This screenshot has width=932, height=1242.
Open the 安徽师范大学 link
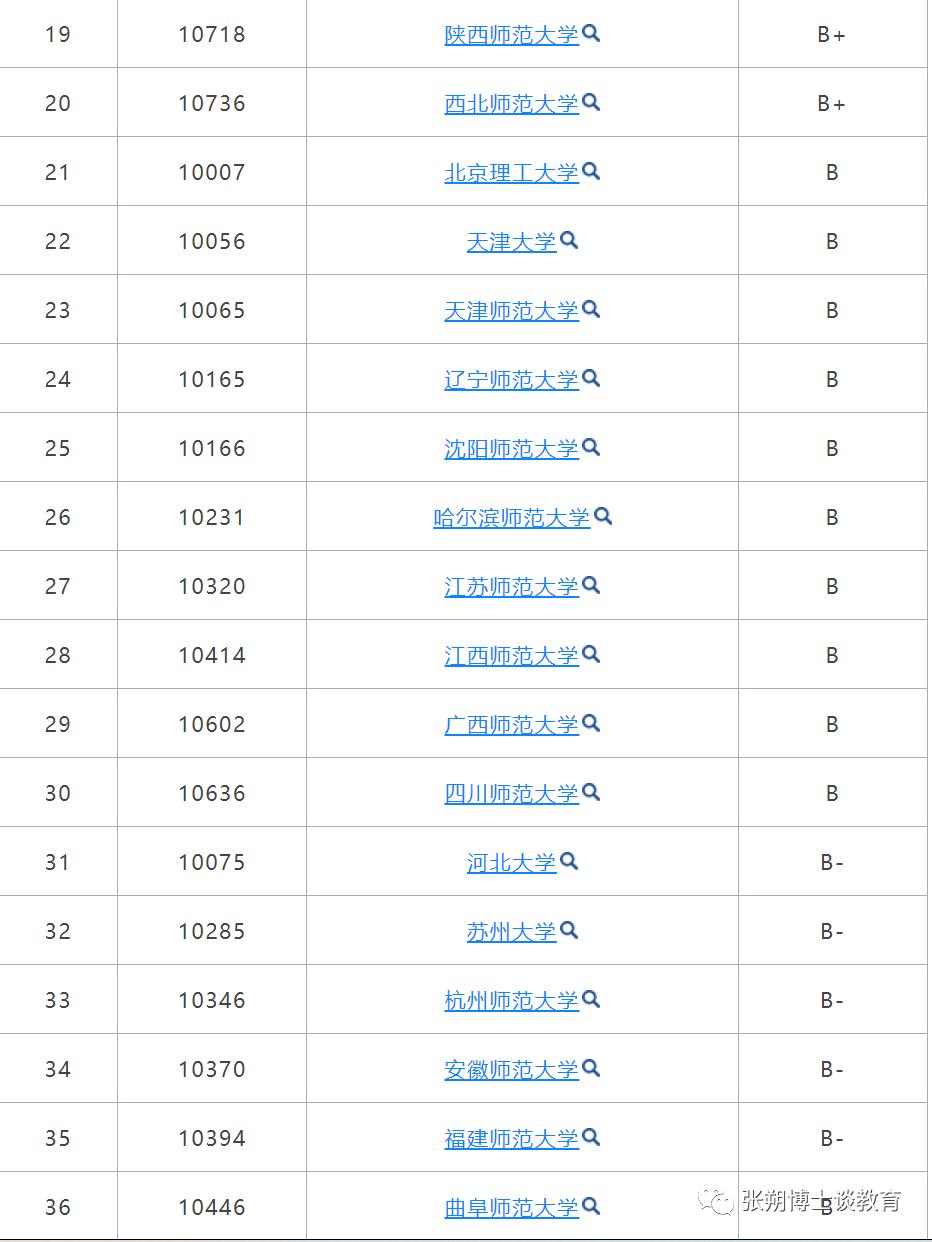[513, 1068]
